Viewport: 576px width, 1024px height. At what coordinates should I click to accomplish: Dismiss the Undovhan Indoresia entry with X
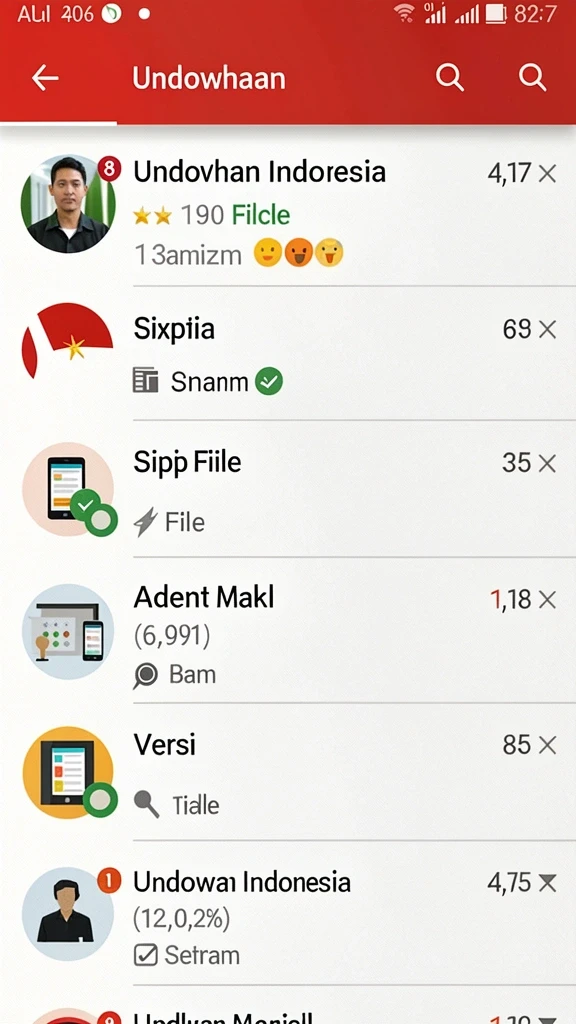tap(547, 174)
